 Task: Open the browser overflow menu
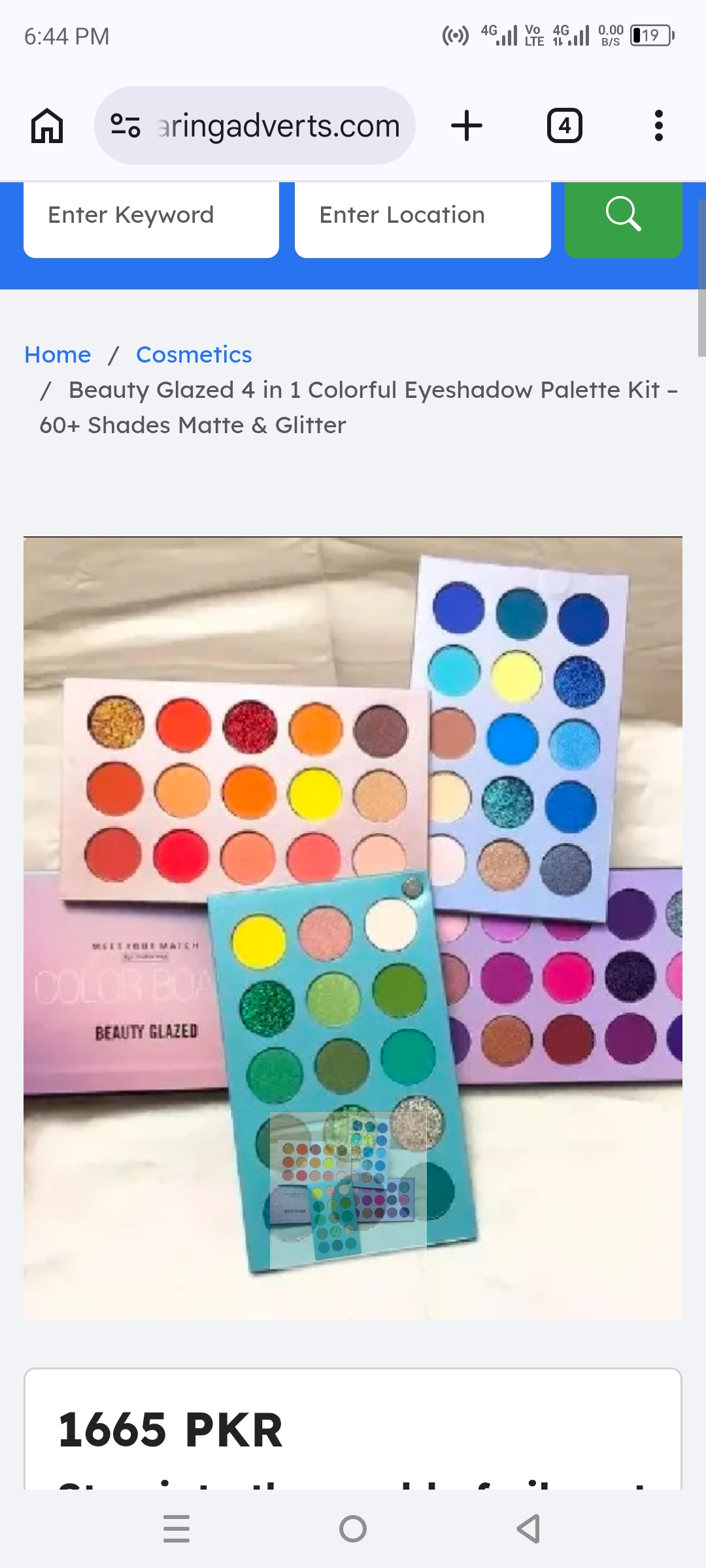point(659,125)
